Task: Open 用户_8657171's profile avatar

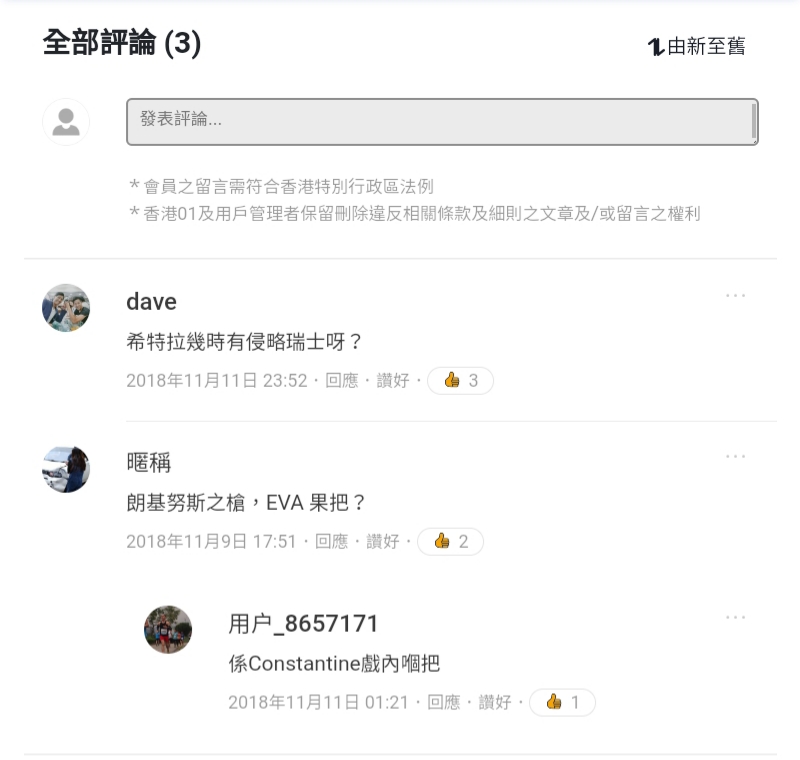Action: pos(168,630)
